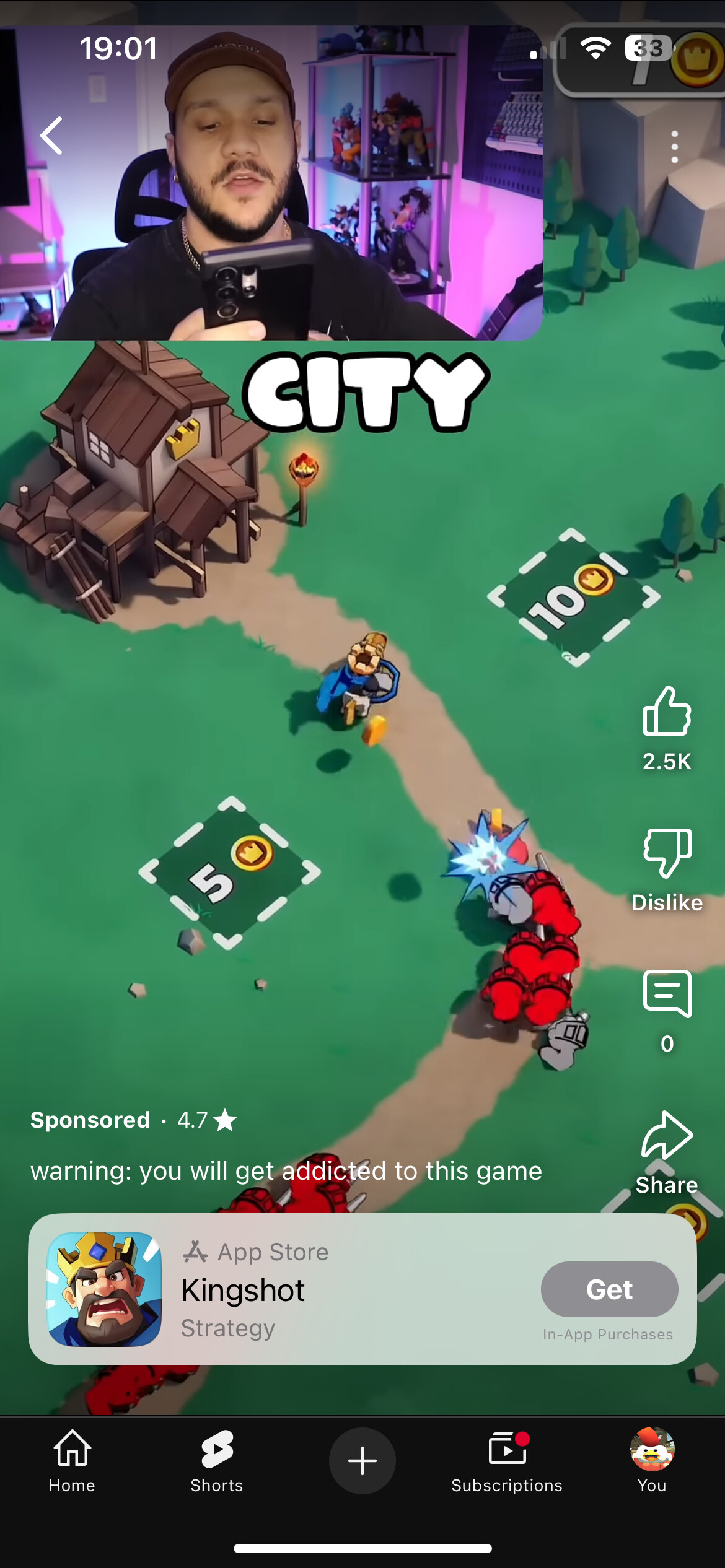Switch to the Home tab
The height and width of the screenshot is (1568, 725).
point(72,1460)
